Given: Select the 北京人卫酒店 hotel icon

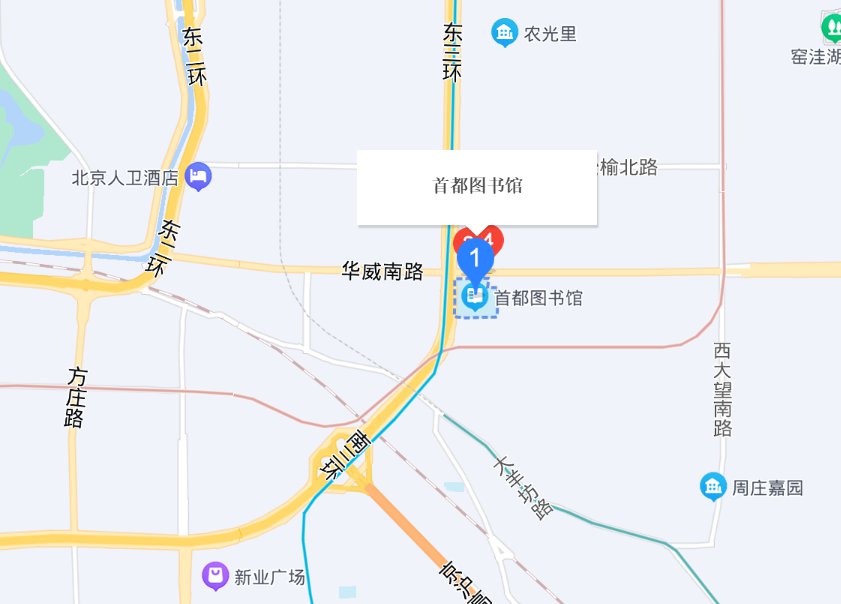Looking at the screenshot, I should pyautogui.click(x=199, y=177).
